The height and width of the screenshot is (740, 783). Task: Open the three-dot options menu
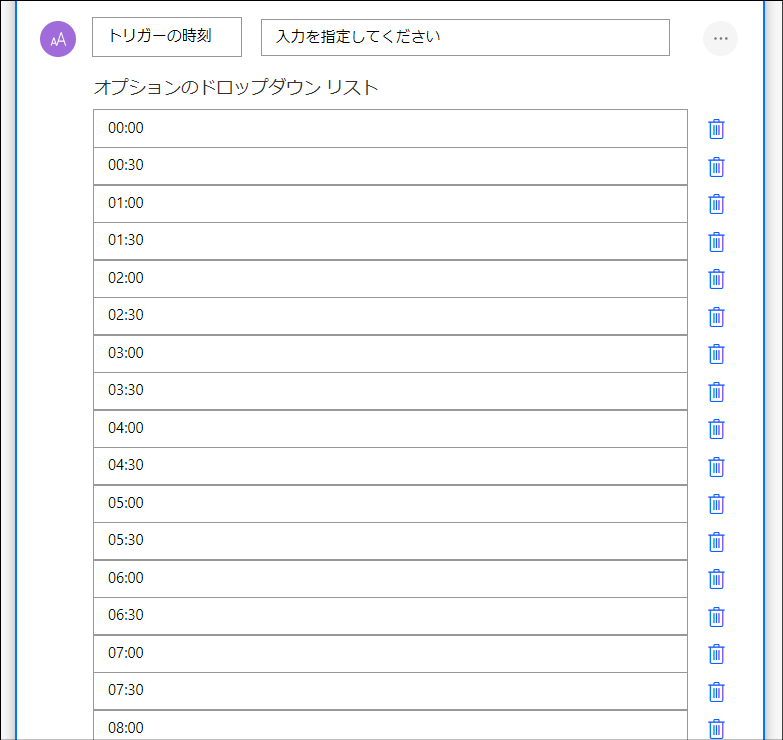pos(720,39)
